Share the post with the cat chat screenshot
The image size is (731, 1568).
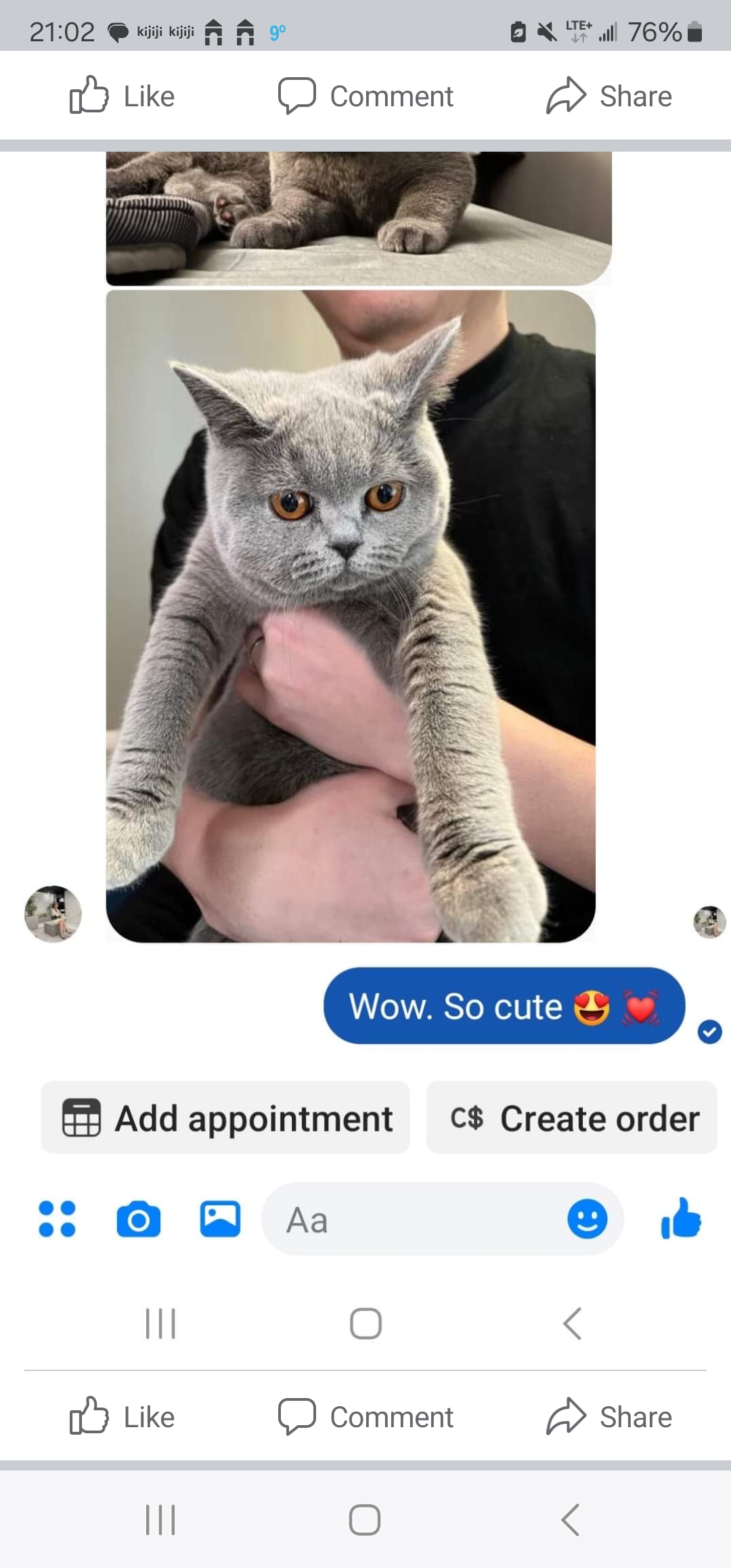[609, 1416]
